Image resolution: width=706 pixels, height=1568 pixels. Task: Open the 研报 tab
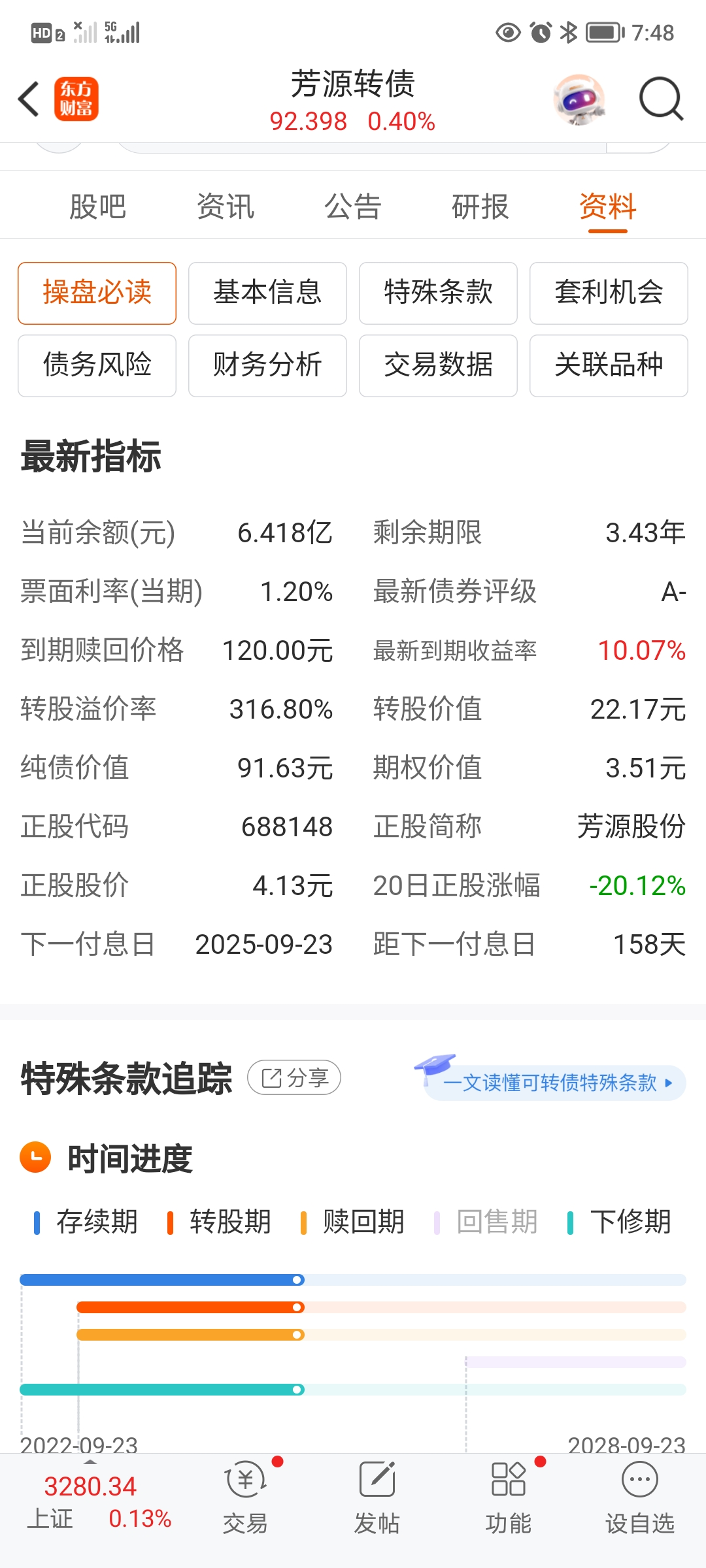pos(480,207)
